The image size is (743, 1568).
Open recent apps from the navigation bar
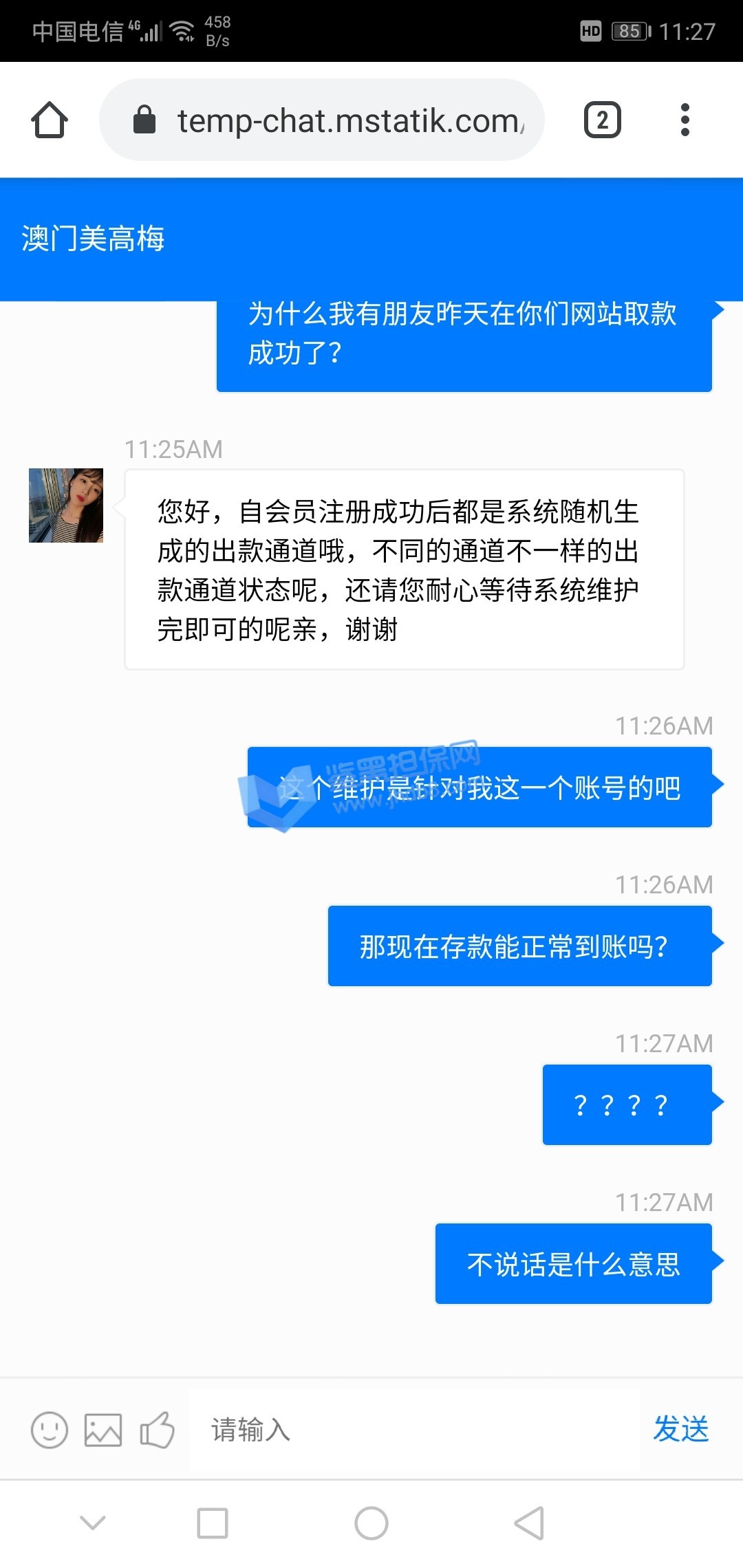[213, 1523]
